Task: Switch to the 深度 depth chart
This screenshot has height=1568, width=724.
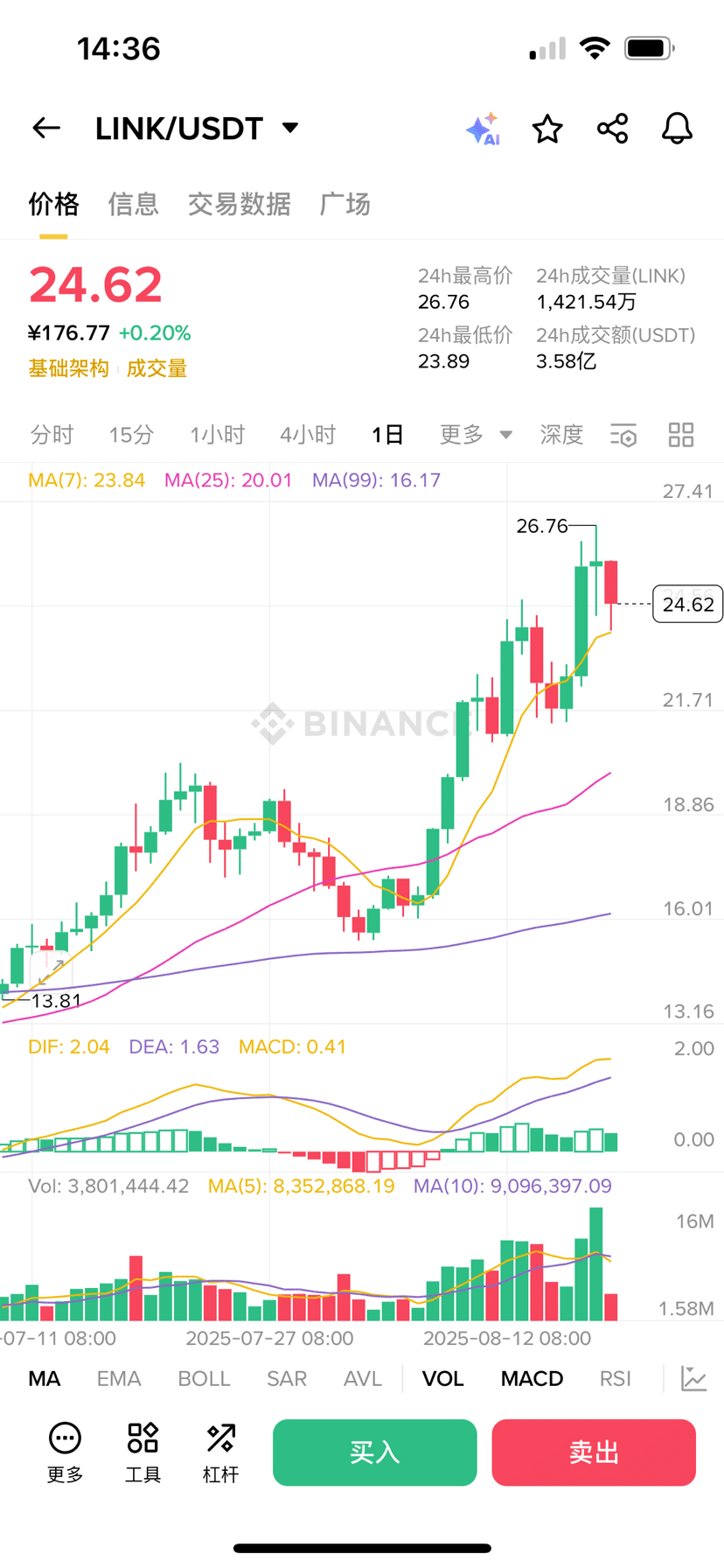Action: coord(561,435)
